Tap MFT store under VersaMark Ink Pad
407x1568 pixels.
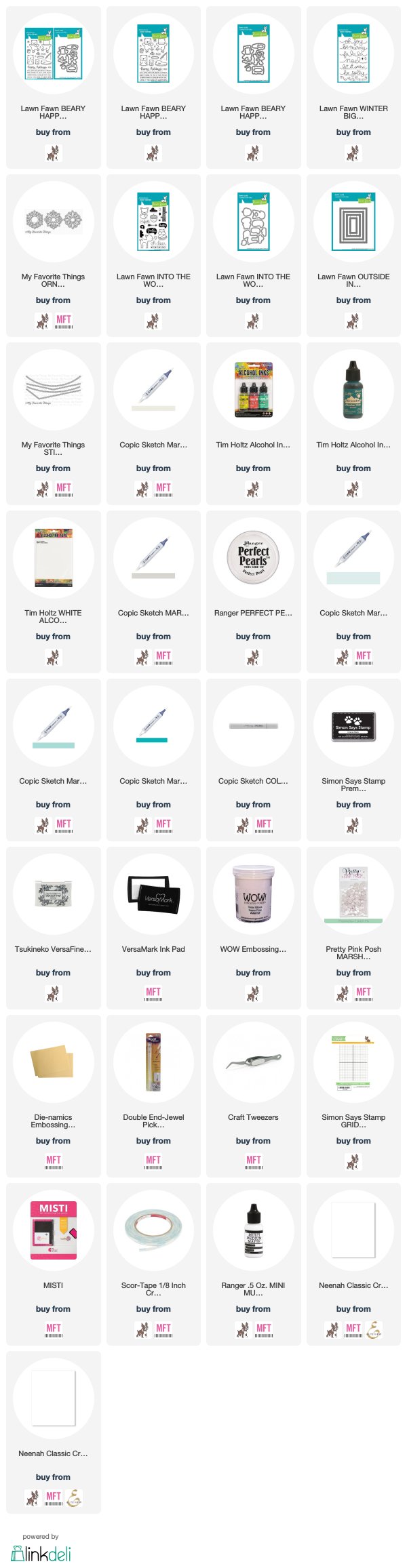click(x=153, y=993)
